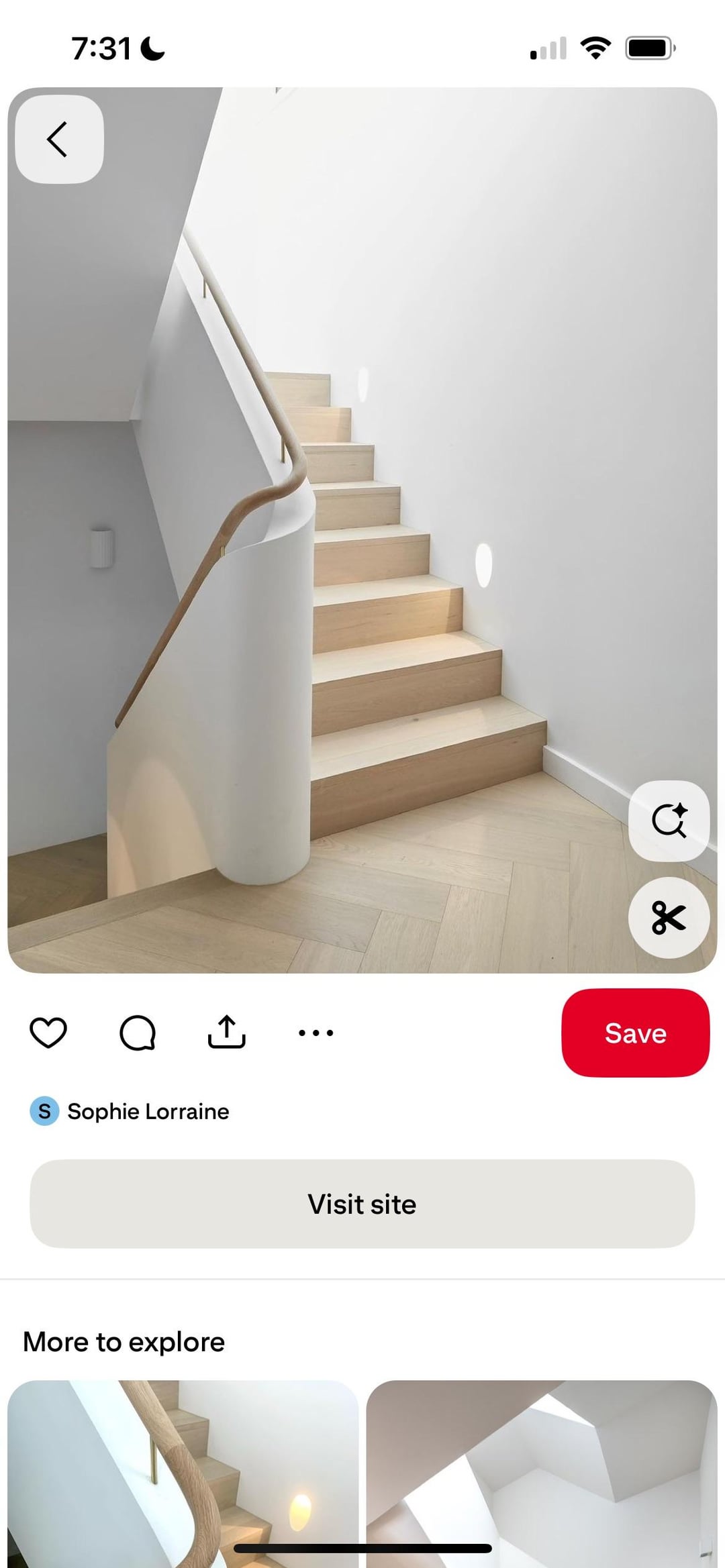Open the visual search lens icon
The width and height of the screenshot is (725, 1568).
click(x=669, y=821)
